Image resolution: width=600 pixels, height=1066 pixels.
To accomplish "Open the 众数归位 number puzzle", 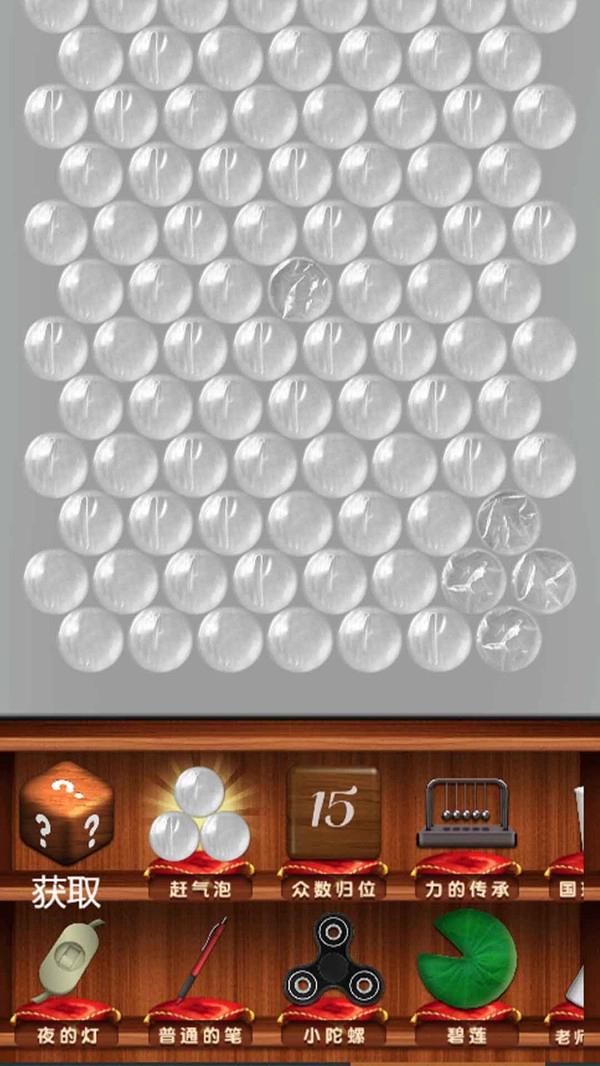I will 333,814.
